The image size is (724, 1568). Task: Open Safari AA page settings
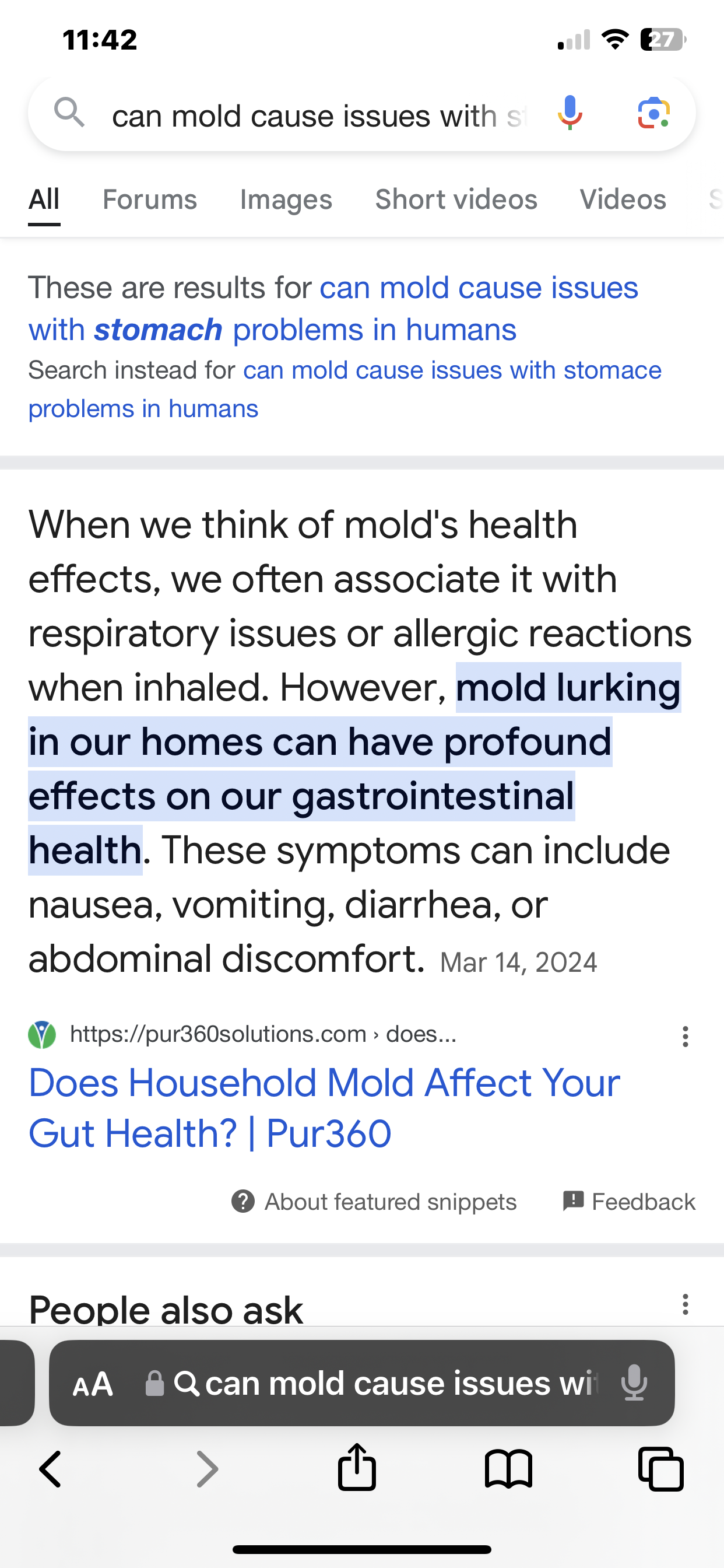(x=93, y=1384)
